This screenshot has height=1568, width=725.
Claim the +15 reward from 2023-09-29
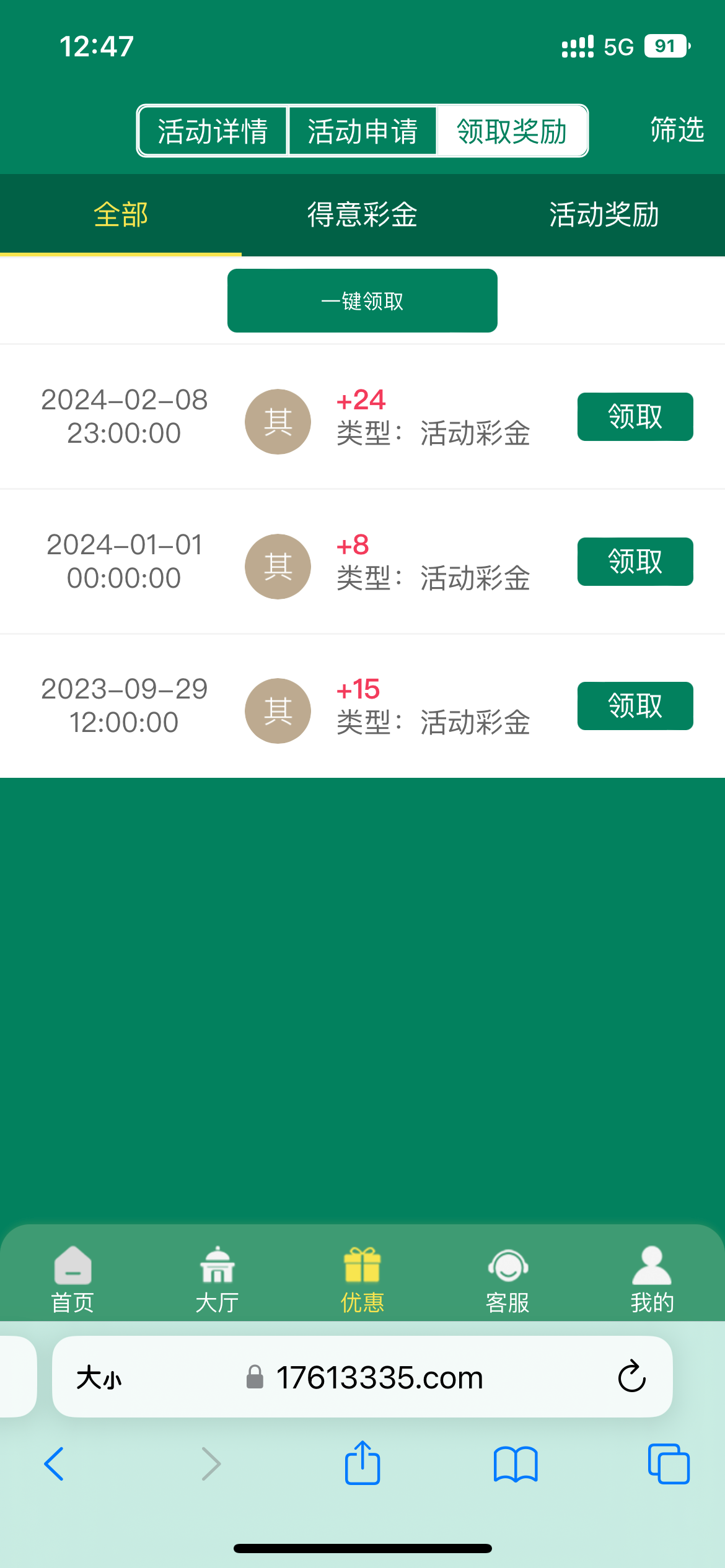tap(635, 706)
